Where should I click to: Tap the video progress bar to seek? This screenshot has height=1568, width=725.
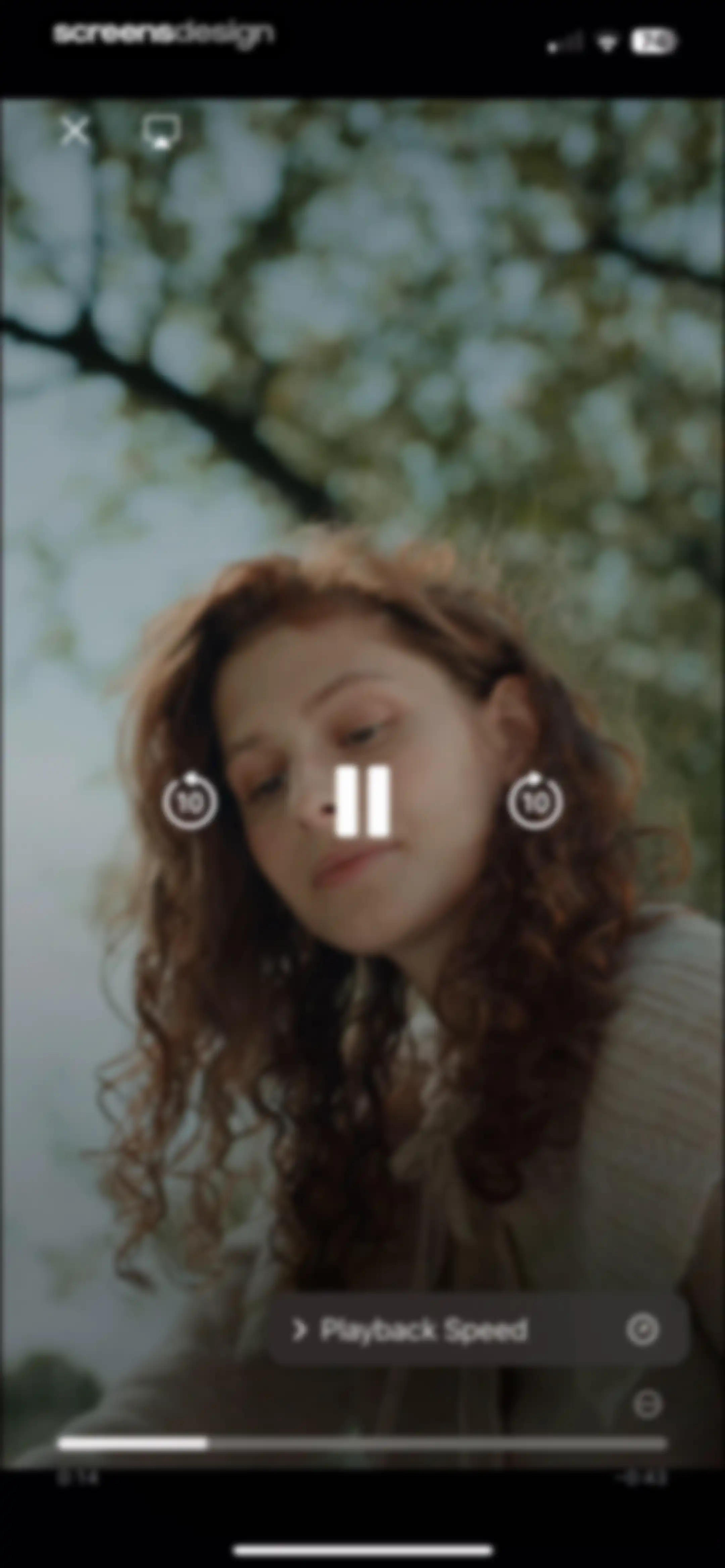click(363, 1443)
